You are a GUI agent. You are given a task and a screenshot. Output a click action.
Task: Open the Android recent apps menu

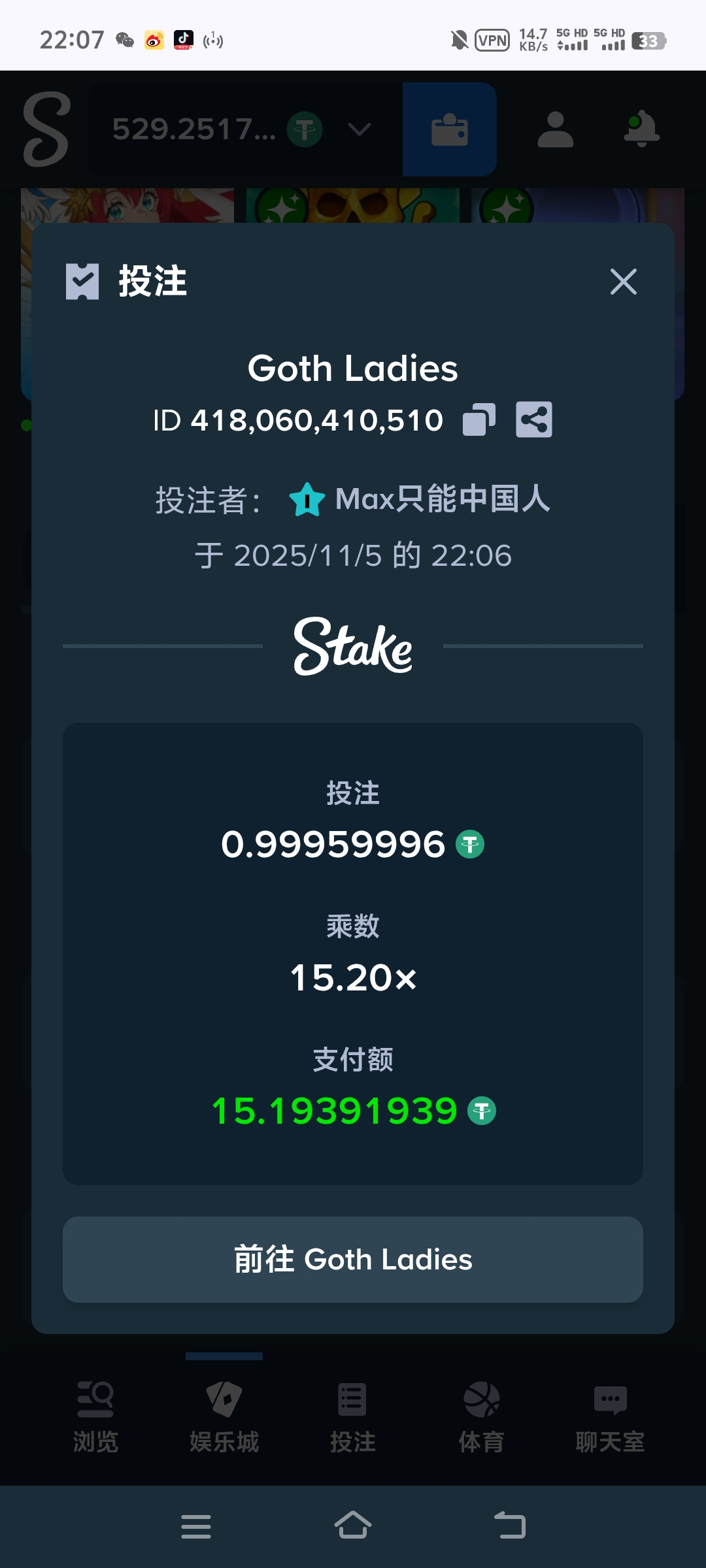click(x=196, y=1525)
